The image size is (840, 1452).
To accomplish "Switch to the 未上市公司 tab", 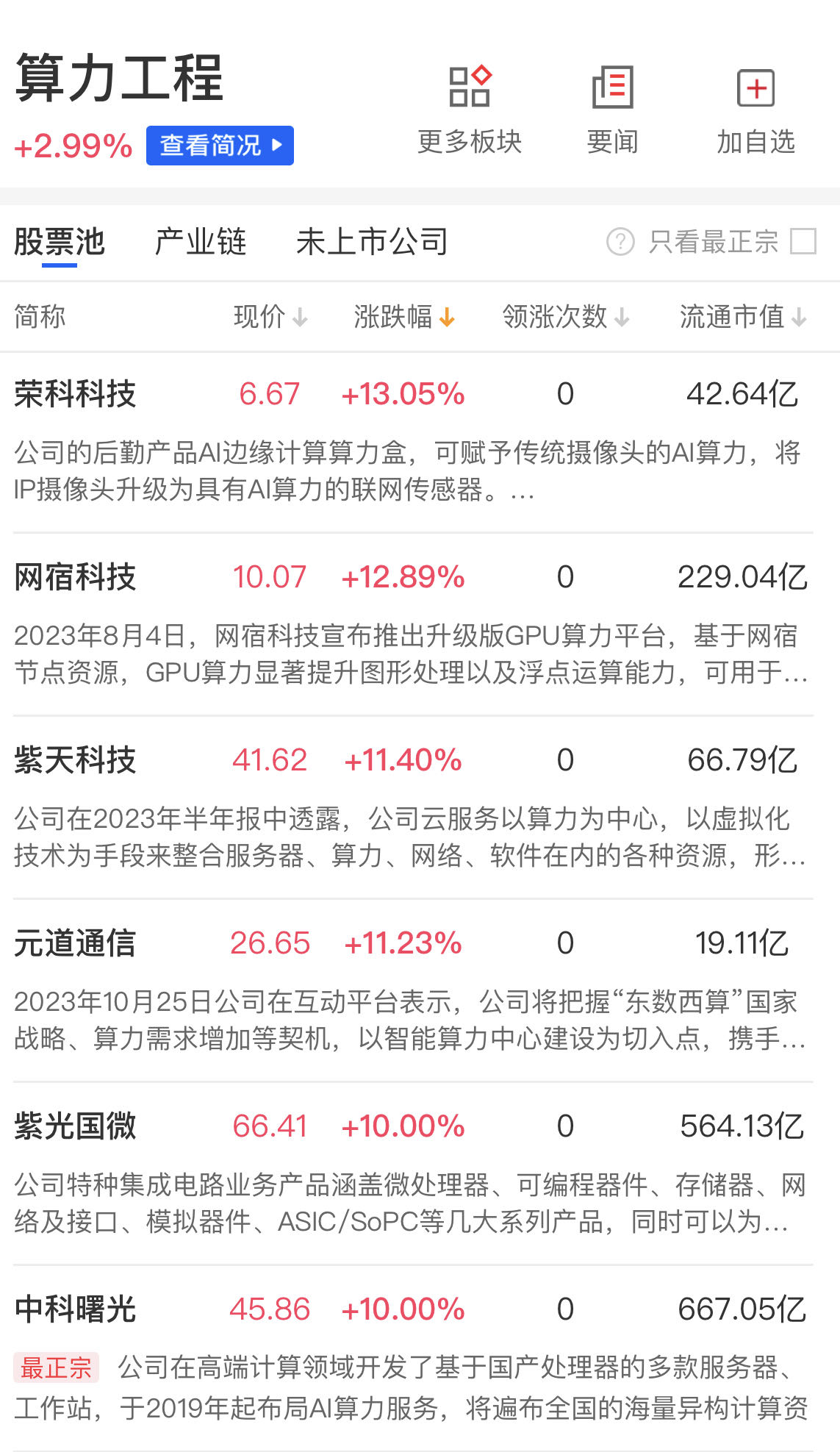I will (372, 242).
